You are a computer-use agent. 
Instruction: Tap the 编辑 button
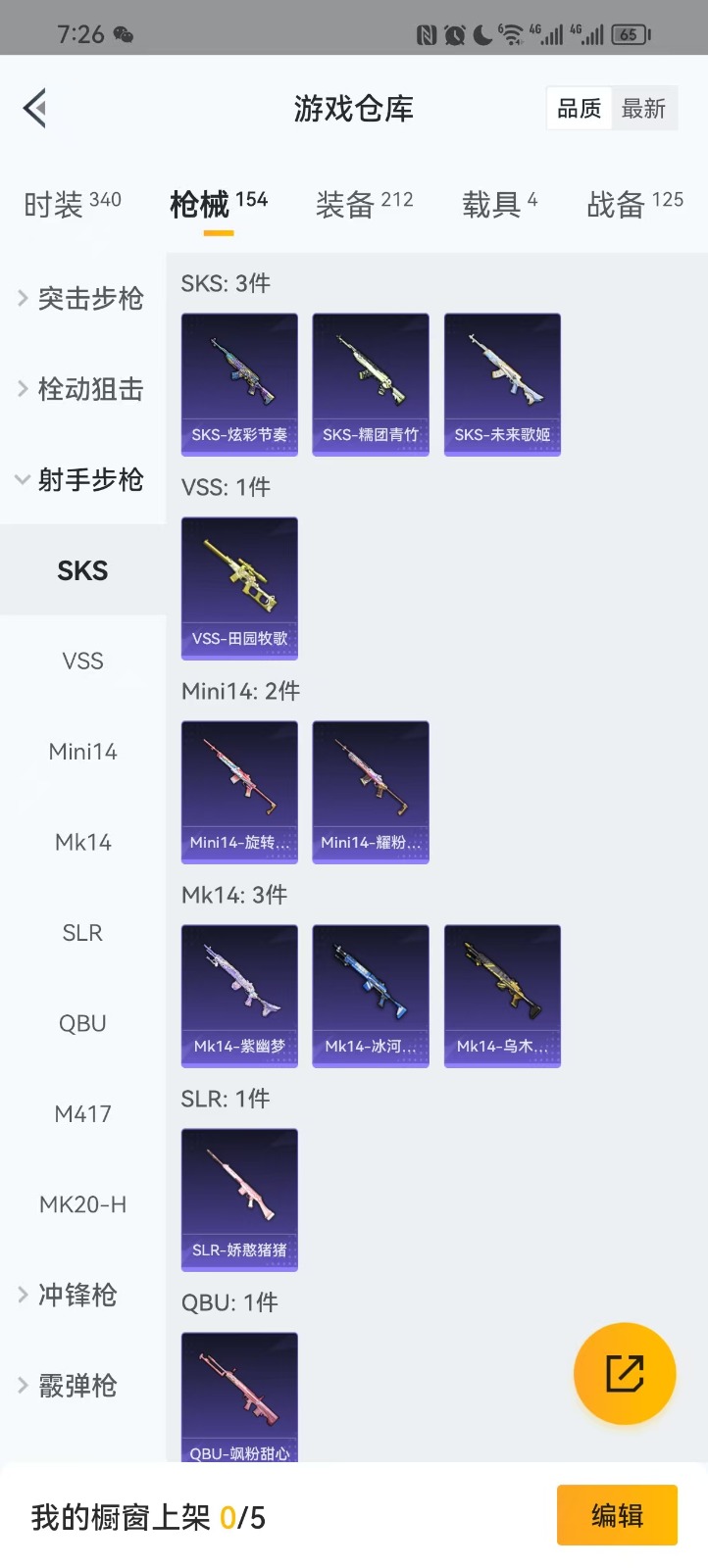pyautogui.click(x=617, y=1515)
